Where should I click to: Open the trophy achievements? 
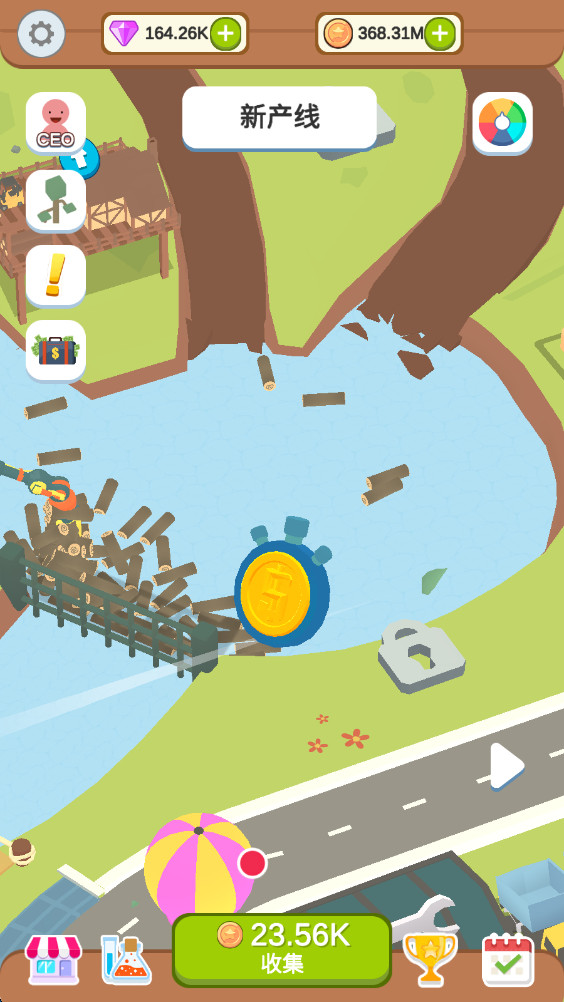pyautogui.click(x=430, y=959)
